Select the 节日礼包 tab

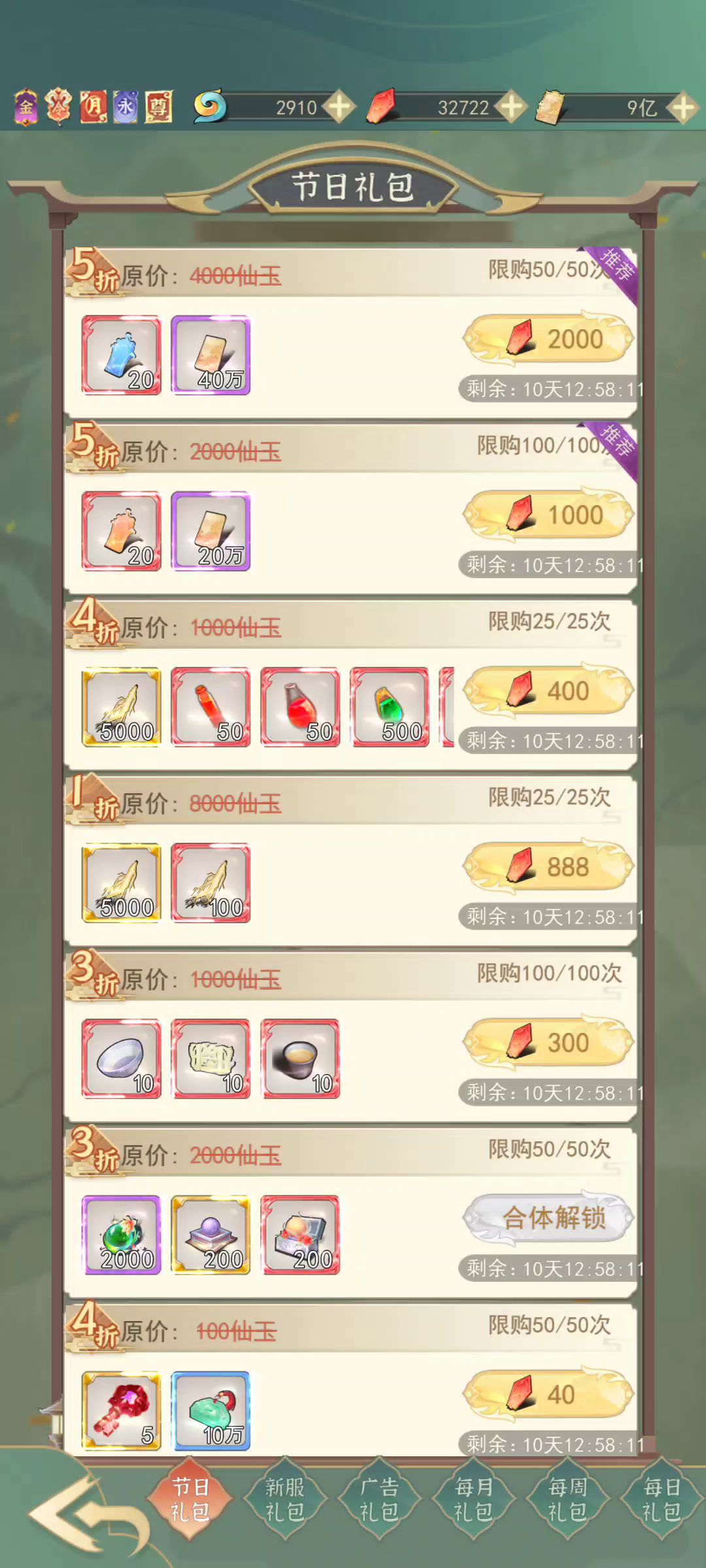(x=190, y=1499)
